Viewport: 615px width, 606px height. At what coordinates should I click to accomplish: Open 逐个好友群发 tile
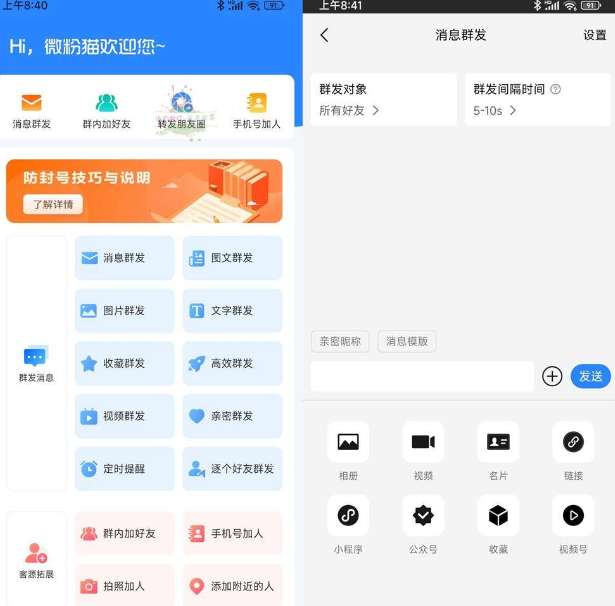point(232,468)
